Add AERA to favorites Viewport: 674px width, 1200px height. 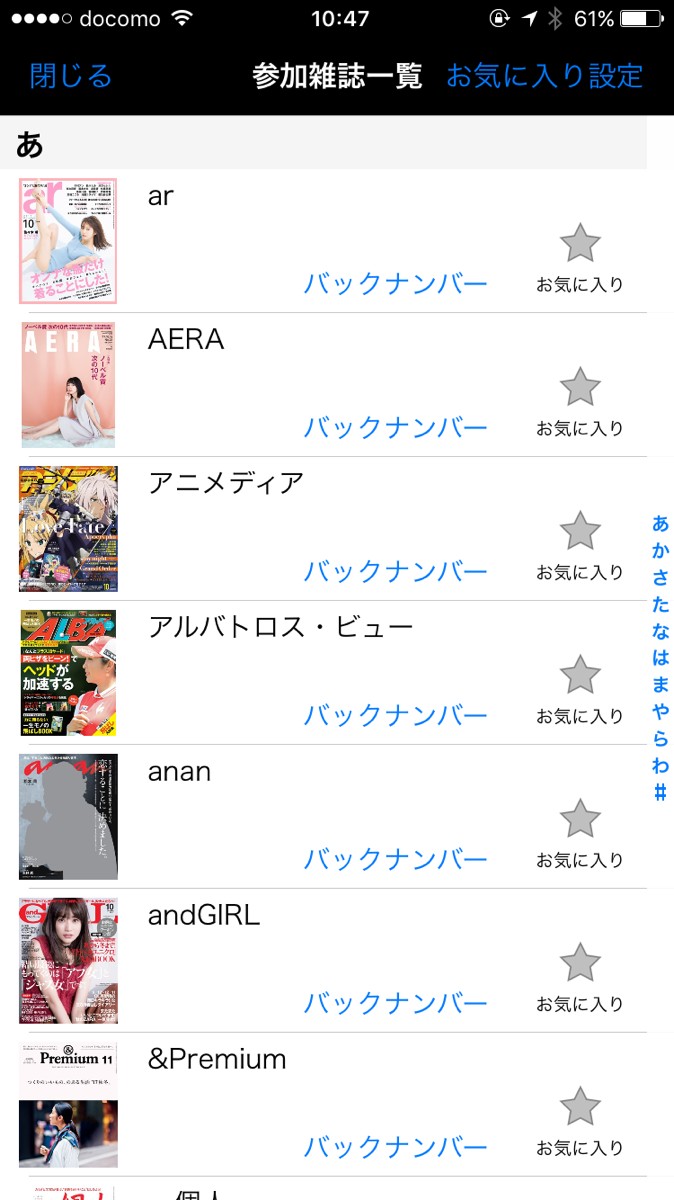click(x=580, y=388)
